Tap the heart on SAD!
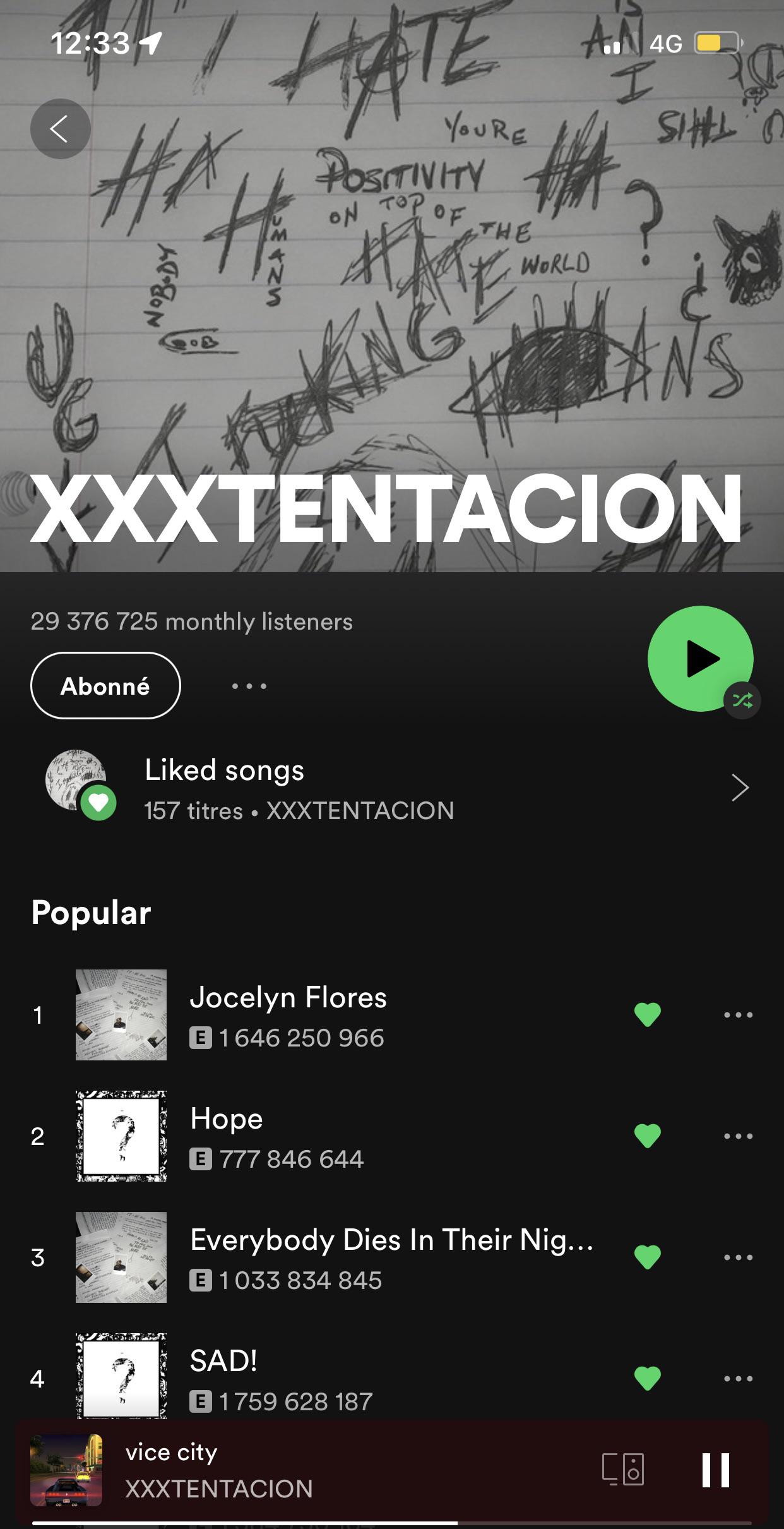784x1529 pixels. pos(647,1378)
